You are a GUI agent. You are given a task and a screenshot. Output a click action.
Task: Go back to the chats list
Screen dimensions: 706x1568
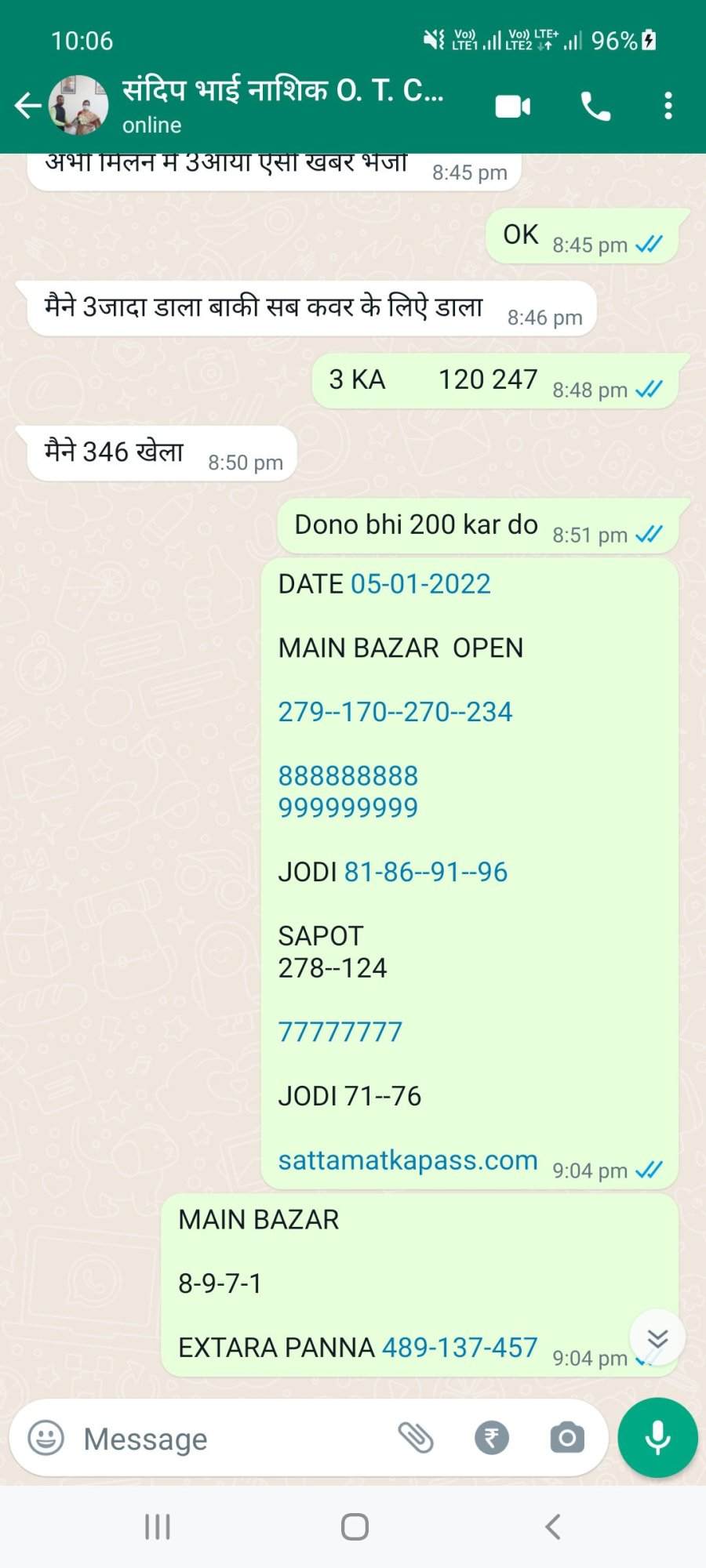pos(27,105)
